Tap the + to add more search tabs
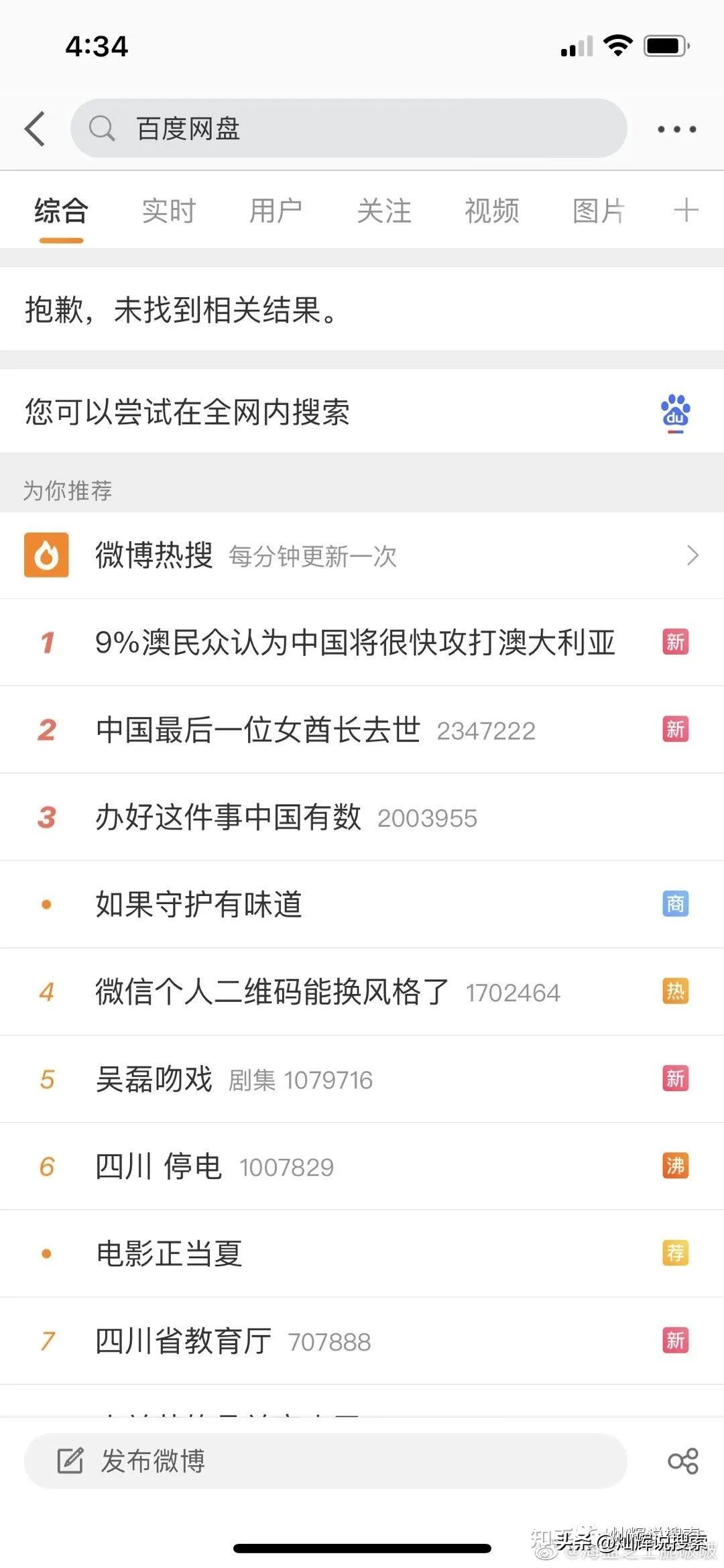This screenshot has height=1568, width=724. pos(685,211)
